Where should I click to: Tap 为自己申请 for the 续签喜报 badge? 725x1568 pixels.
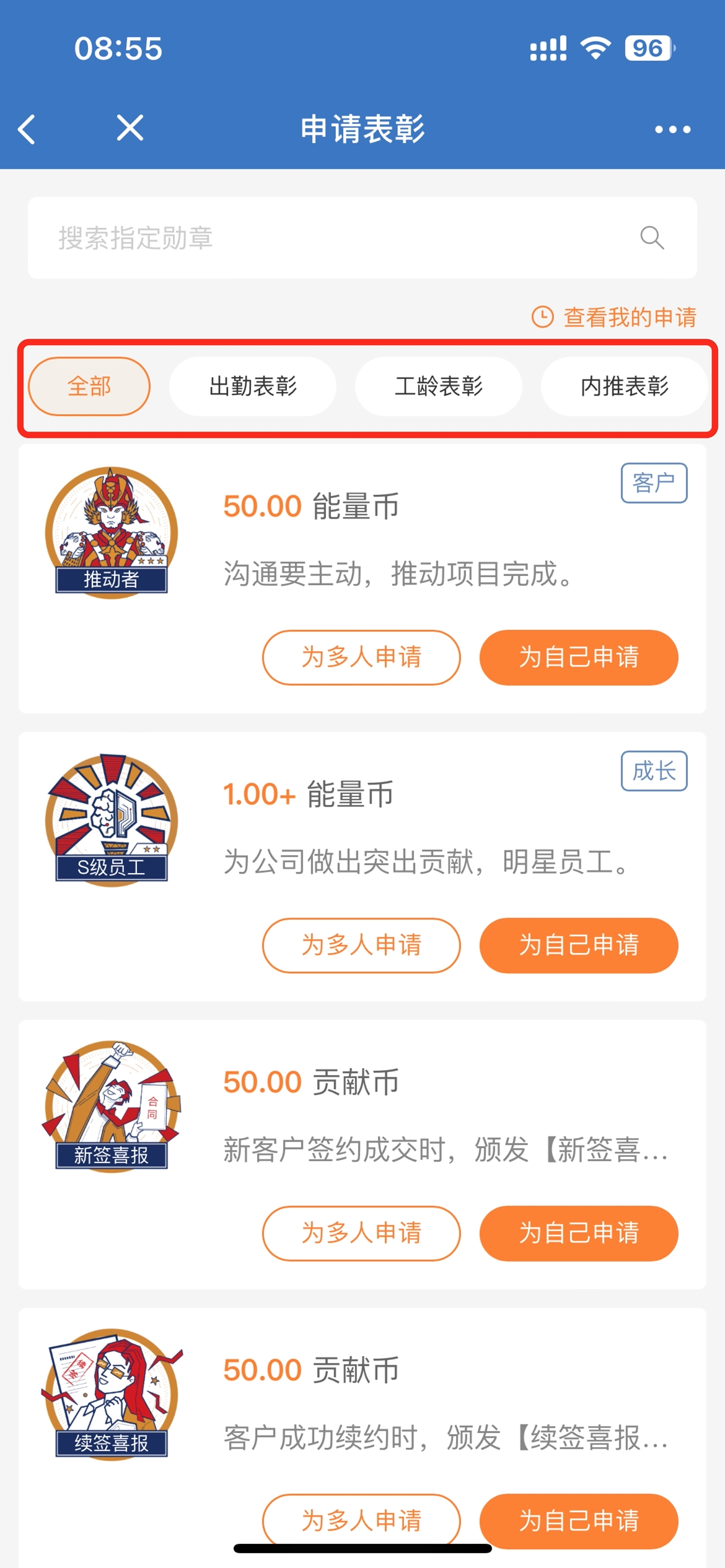(579, 1518)
